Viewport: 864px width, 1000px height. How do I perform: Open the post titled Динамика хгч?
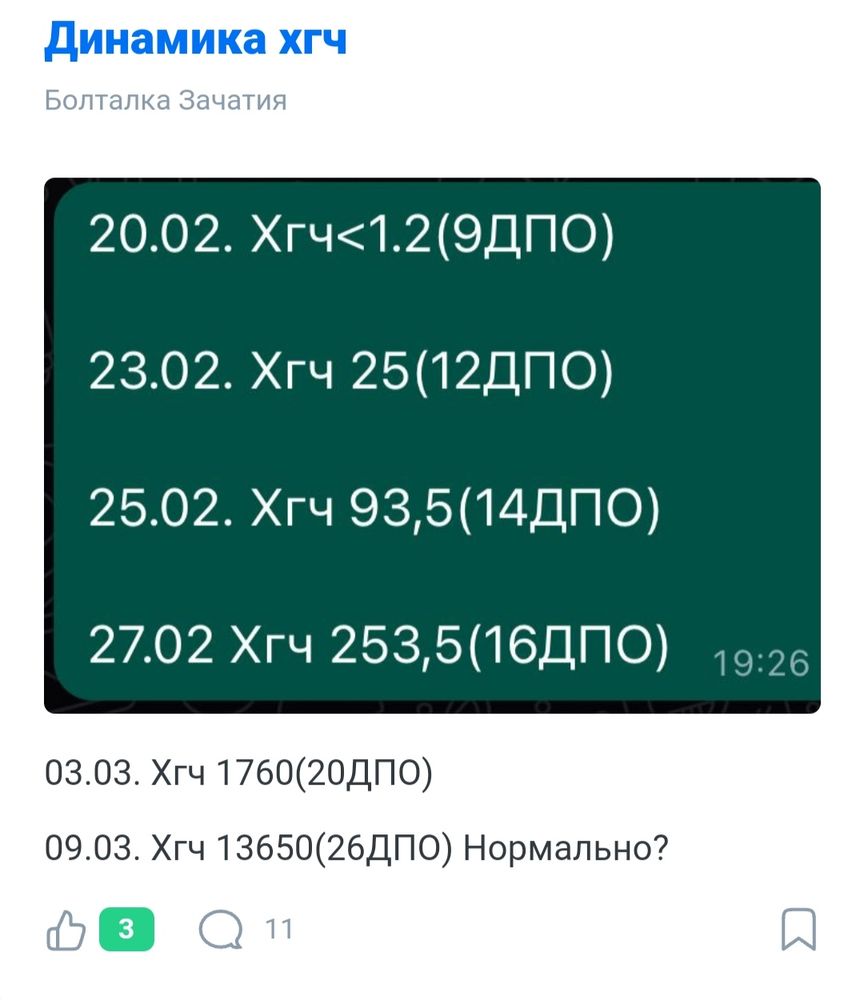click(196, 37)
